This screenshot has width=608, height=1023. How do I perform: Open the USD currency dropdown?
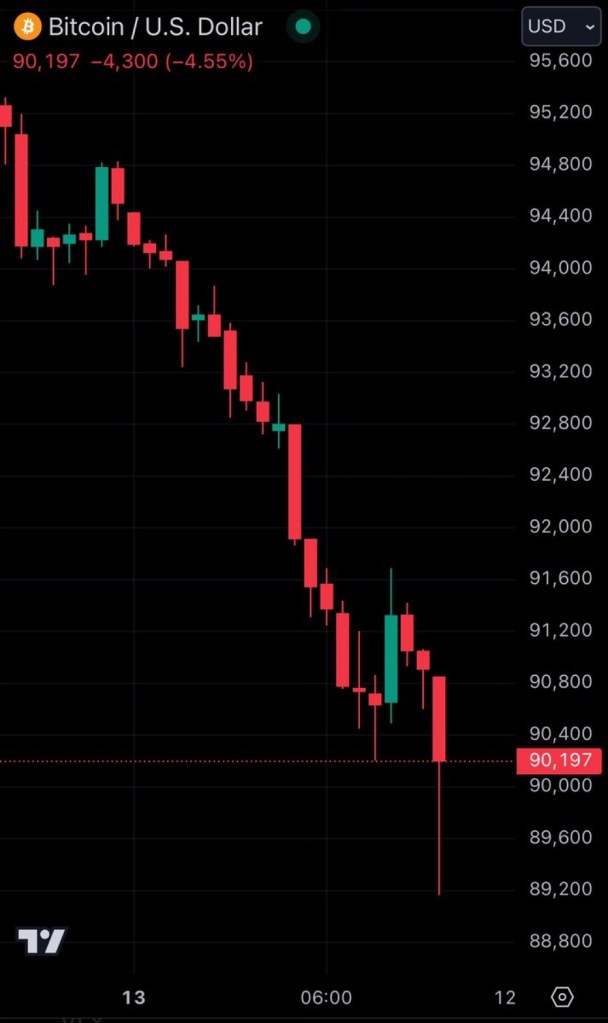[x=561, y=26]
